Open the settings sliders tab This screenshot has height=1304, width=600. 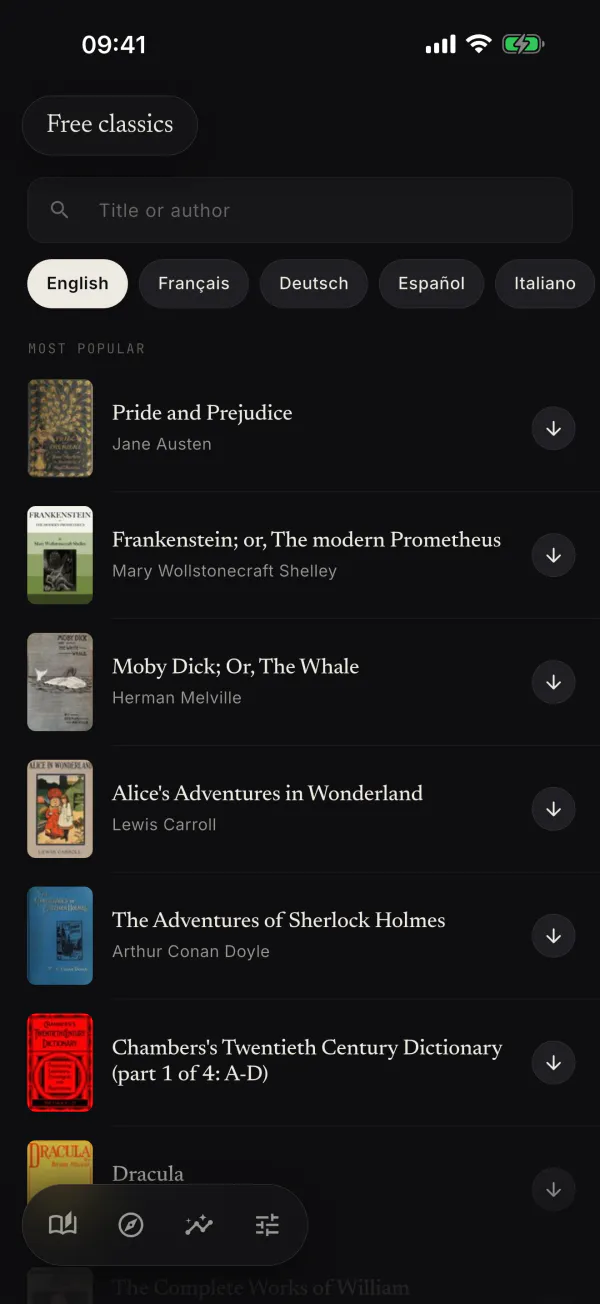(x=267, y=1225)
